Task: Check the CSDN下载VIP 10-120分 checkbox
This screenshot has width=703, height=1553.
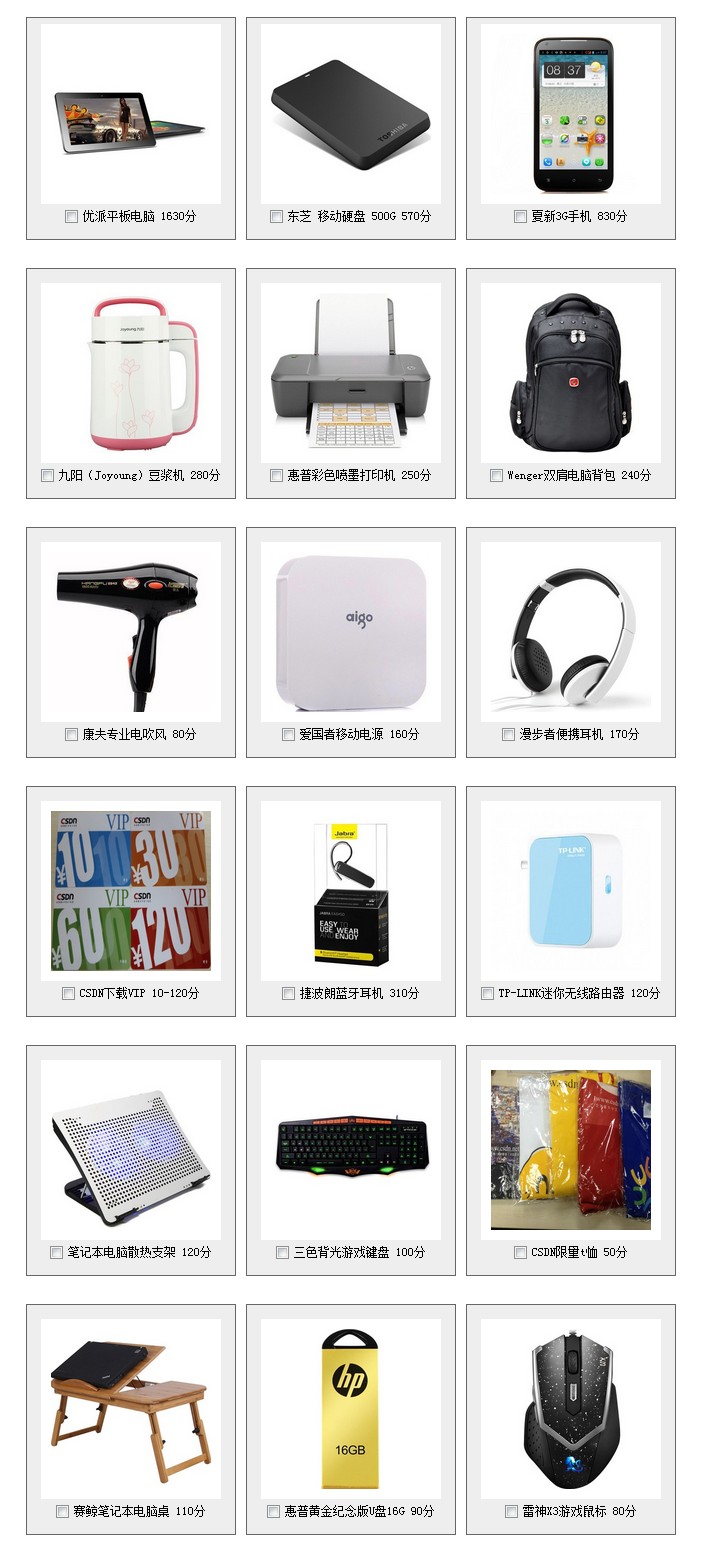Action: coord(68,993)
